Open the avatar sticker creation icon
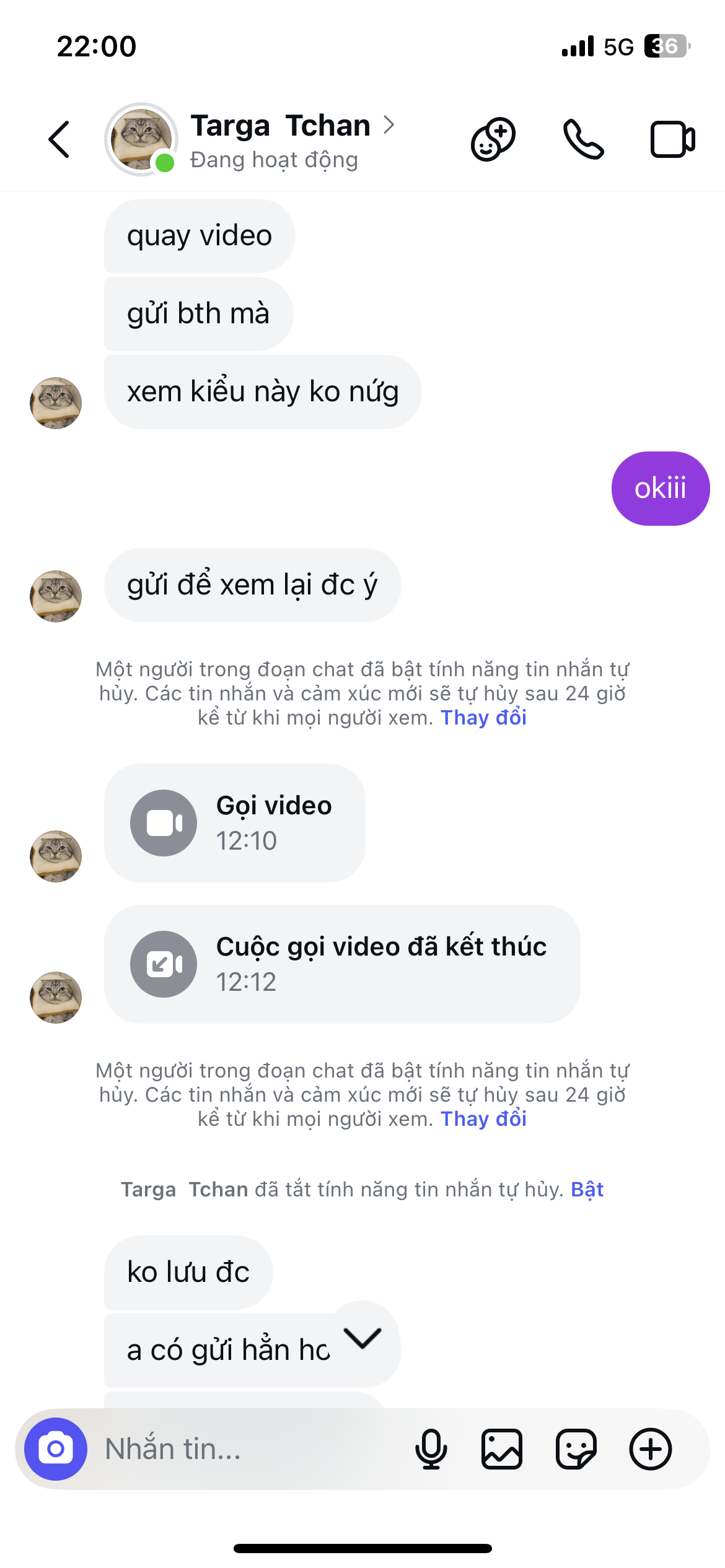This screenshot has height=1568, width=725. tap(493, 139)
